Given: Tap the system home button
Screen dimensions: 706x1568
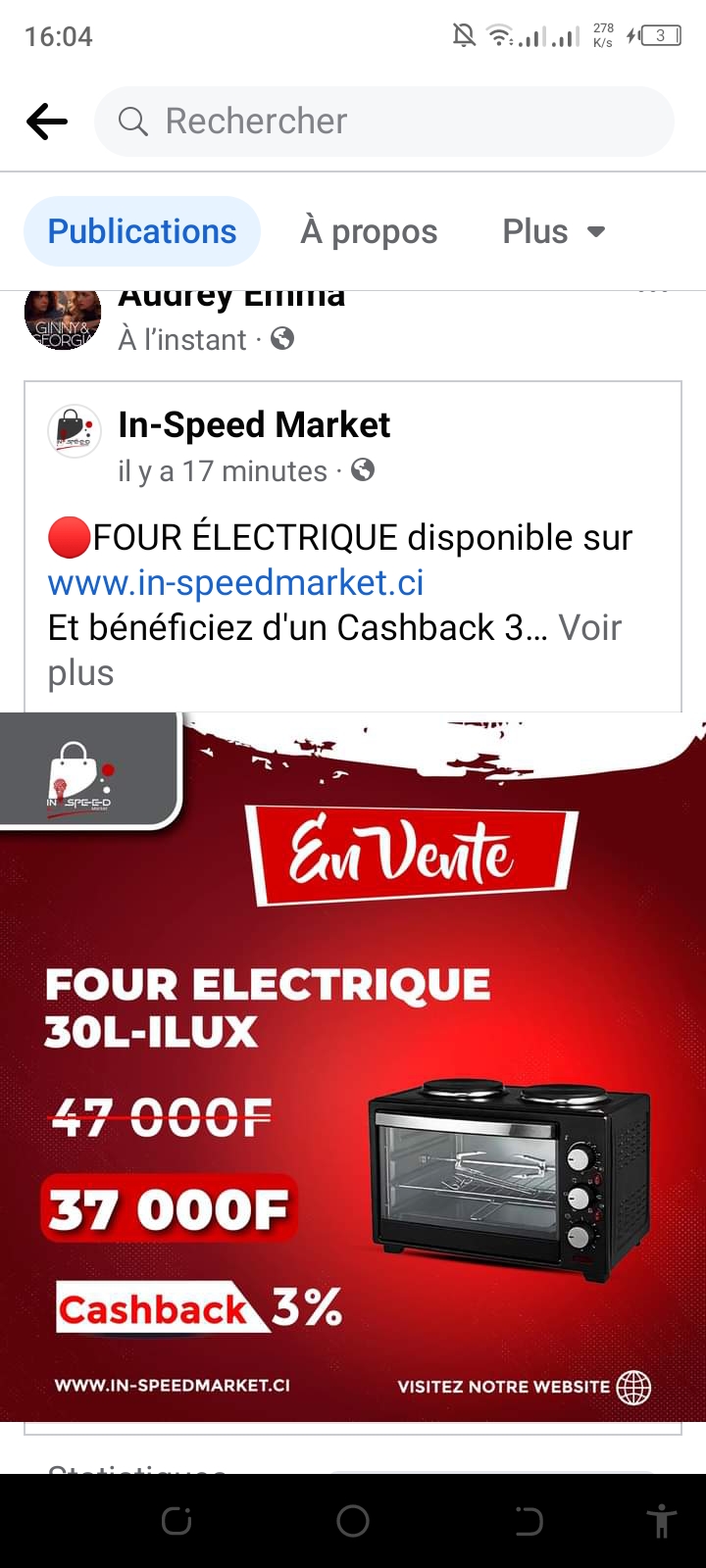Looking at the screenshot, I should [353, 1521].
